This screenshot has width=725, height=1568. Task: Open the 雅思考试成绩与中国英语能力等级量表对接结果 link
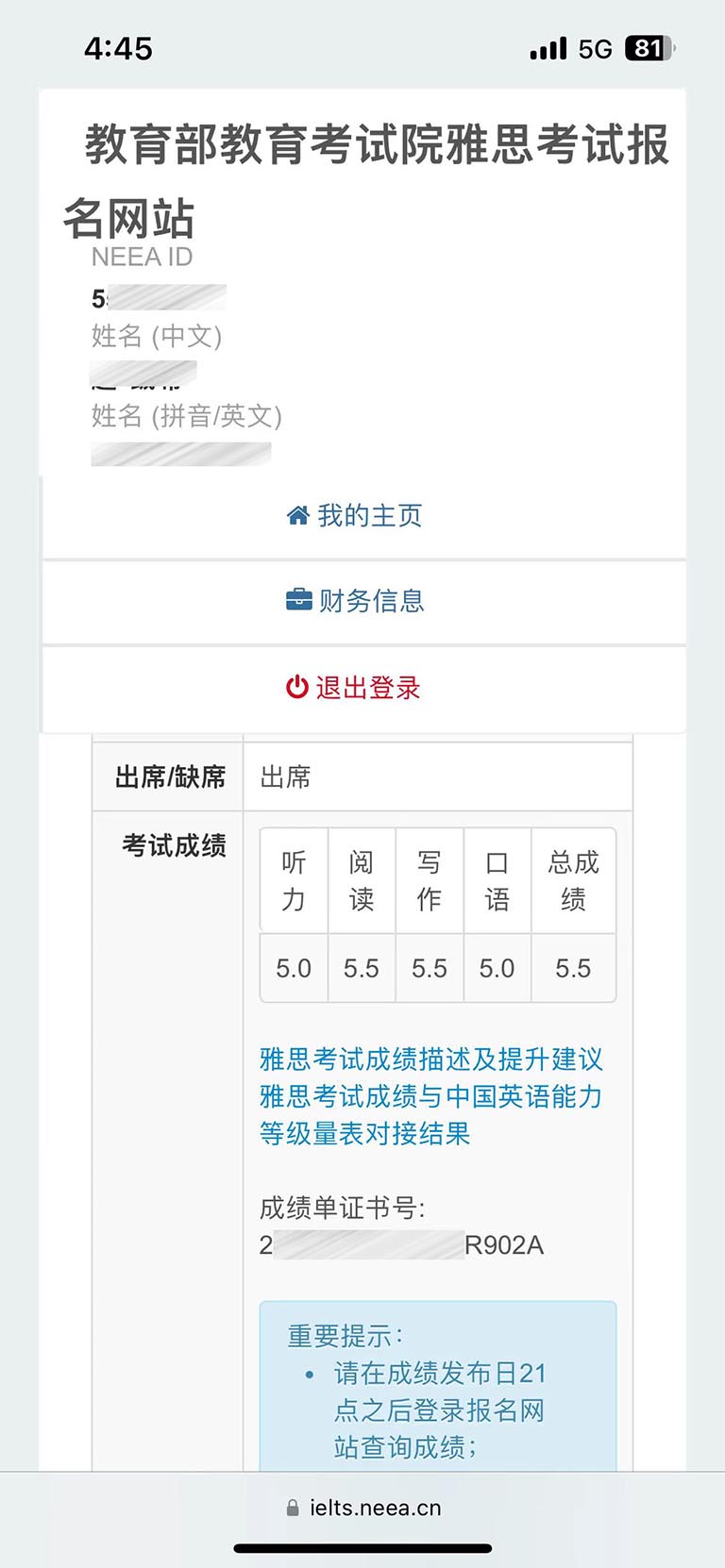pos(431,1114)
